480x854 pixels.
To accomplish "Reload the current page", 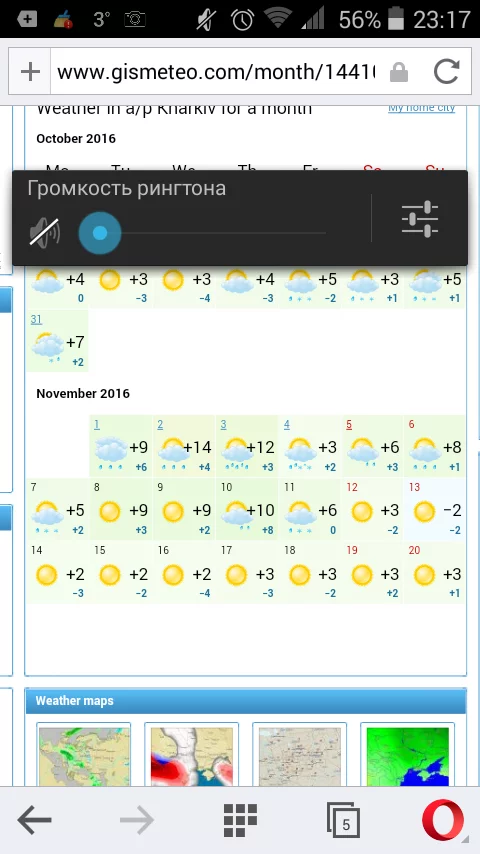I will [446, 71].
